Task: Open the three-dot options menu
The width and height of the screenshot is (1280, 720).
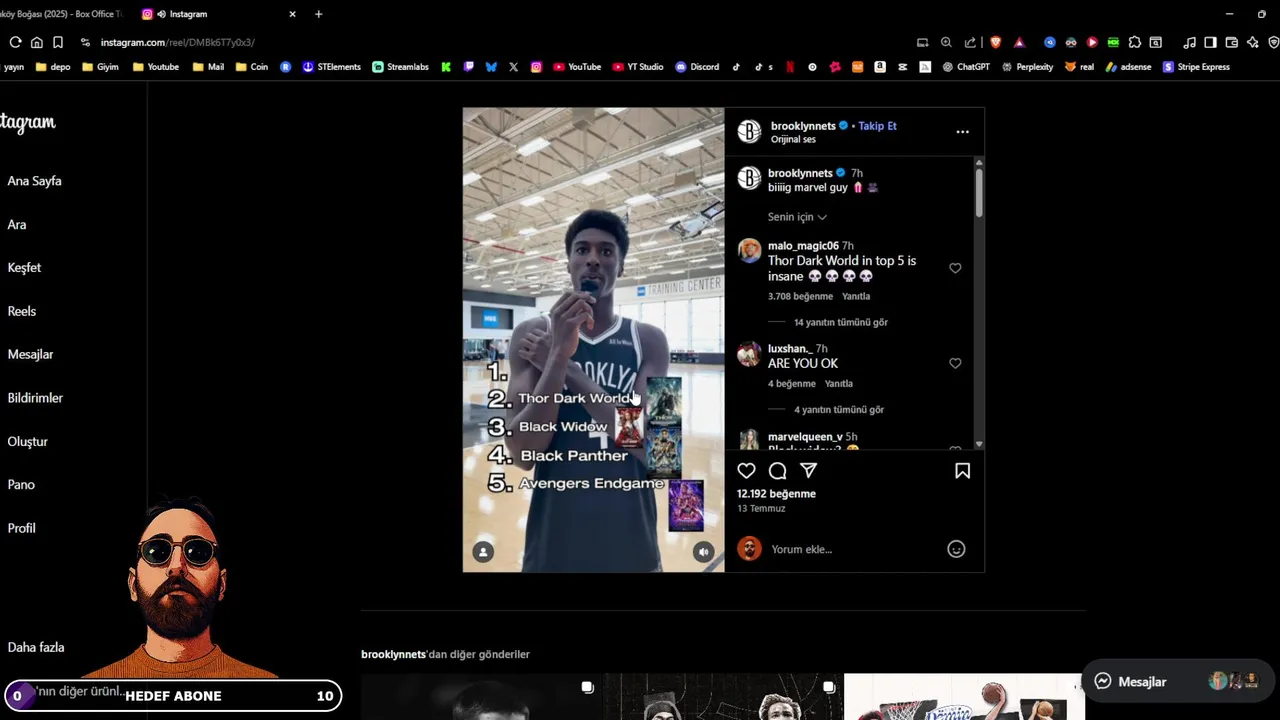Action: [962, 132]
